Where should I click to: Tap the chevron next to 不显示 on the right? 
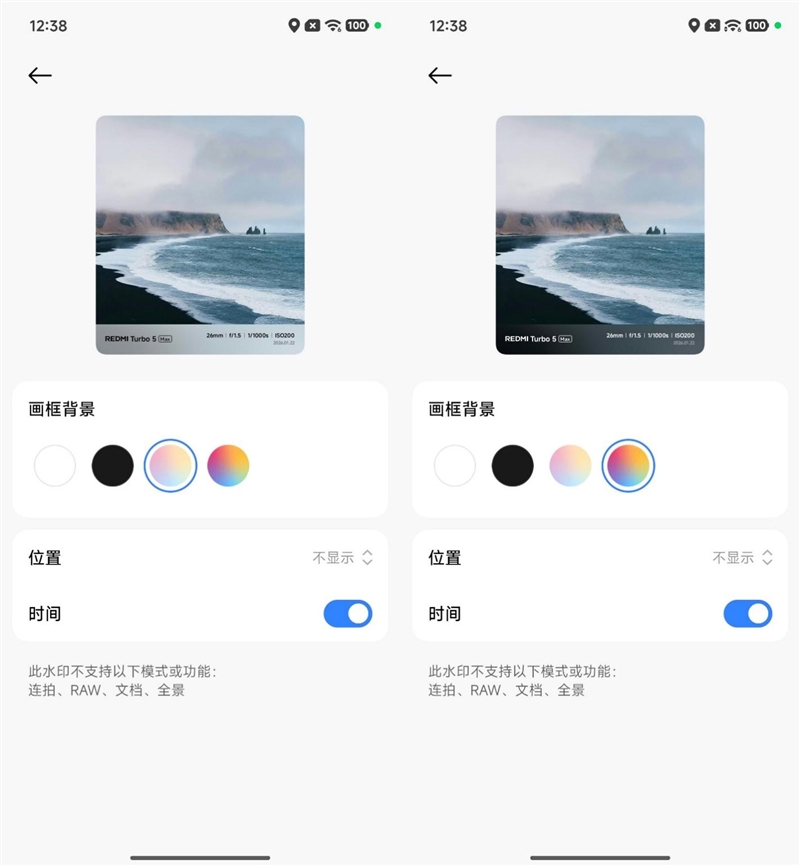767,557
